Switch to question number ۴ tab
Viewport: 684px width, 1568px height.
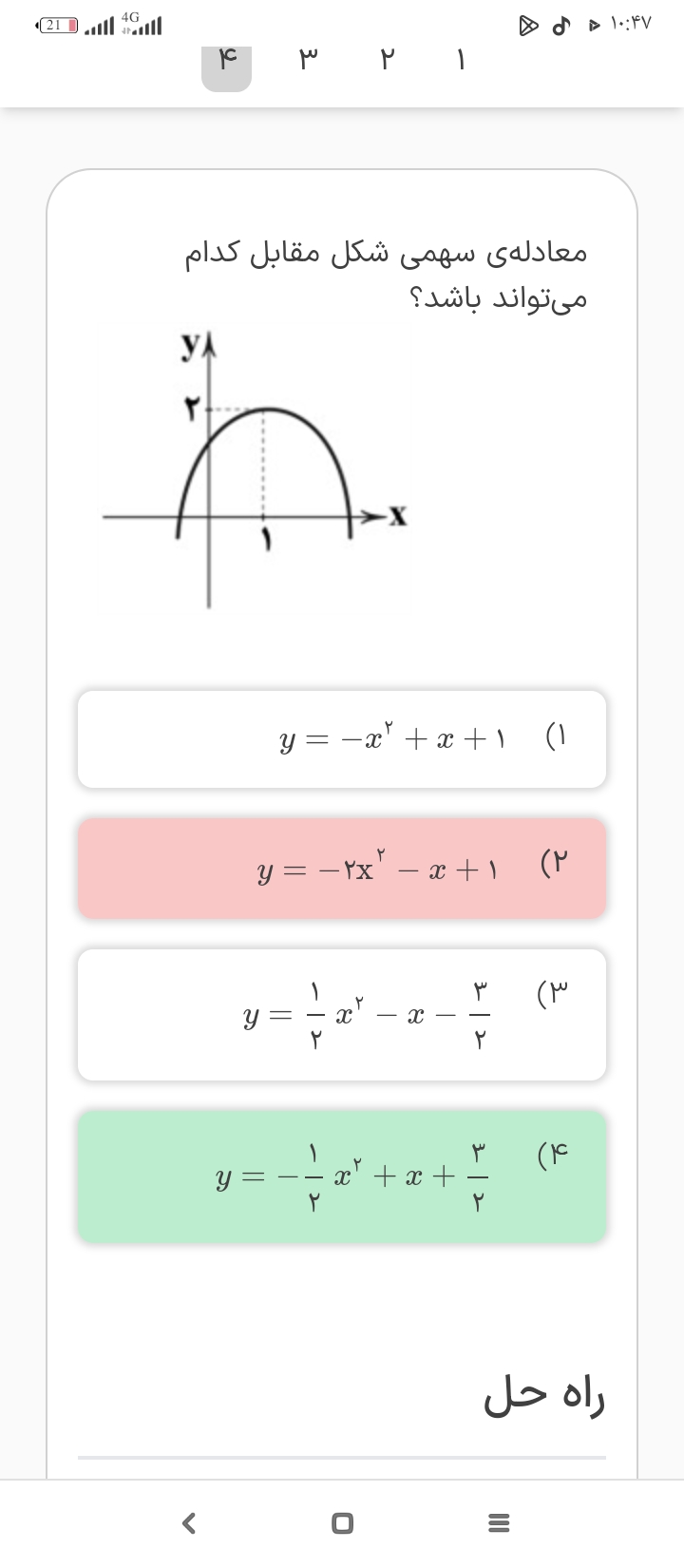[226, 62]
